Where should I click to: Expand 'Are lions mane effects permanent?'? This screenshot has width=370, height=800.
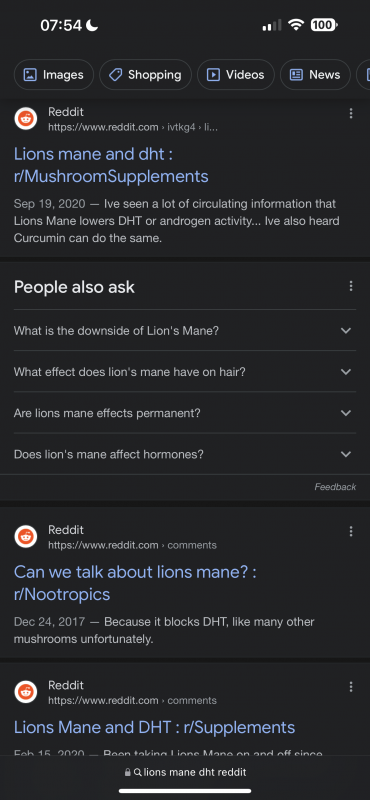185,413
